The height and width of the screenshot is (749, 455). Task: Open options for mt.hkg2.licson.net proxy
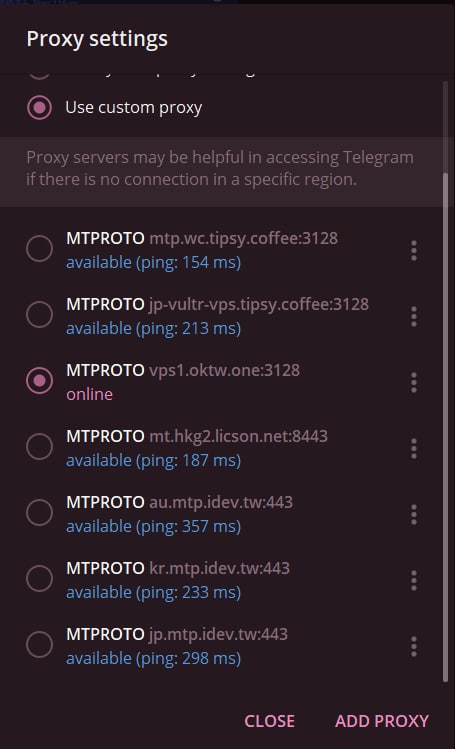pos(413,448)
